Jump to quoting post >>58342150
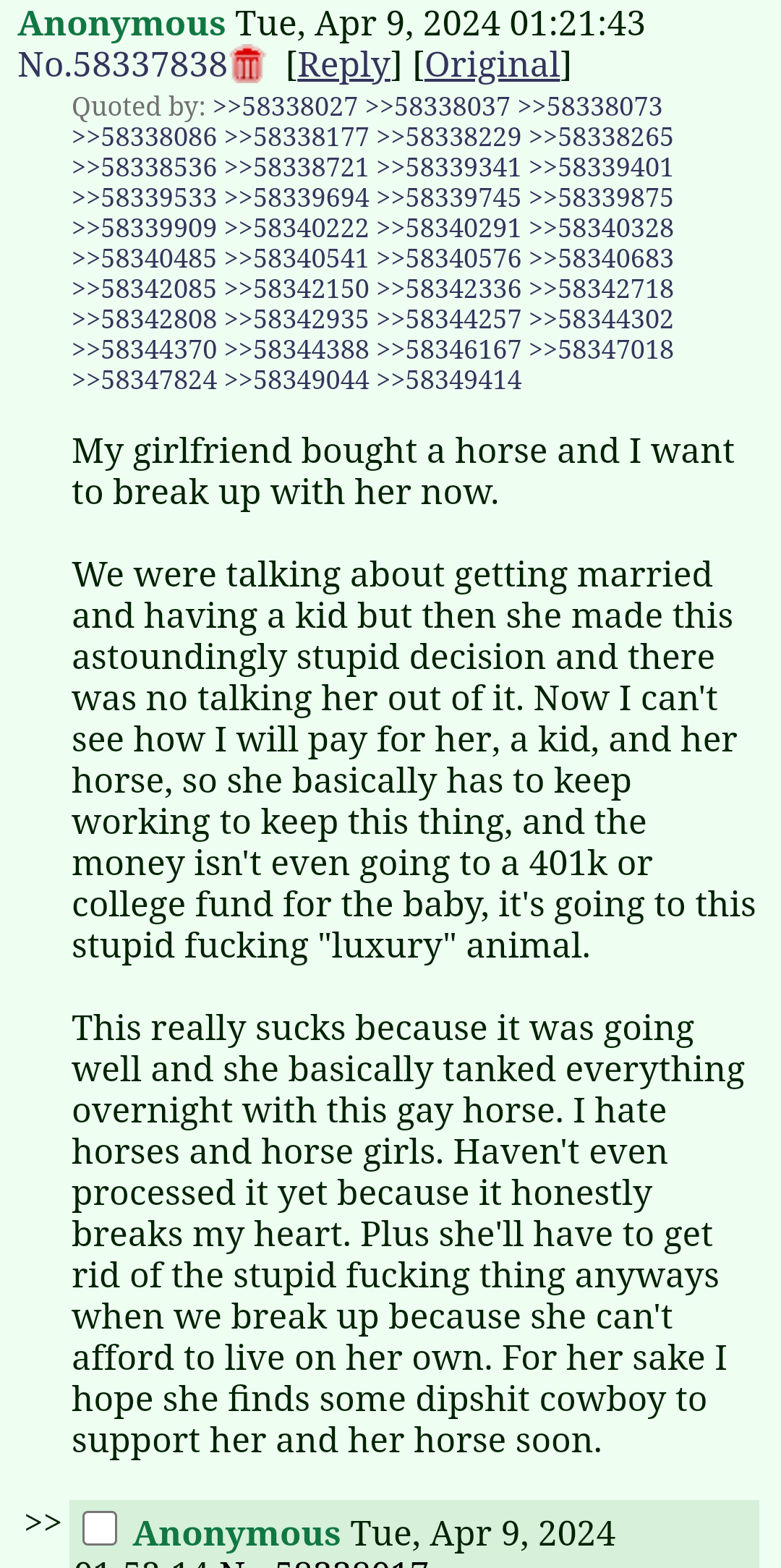781x1568 pixels. (x=297, y=289)
